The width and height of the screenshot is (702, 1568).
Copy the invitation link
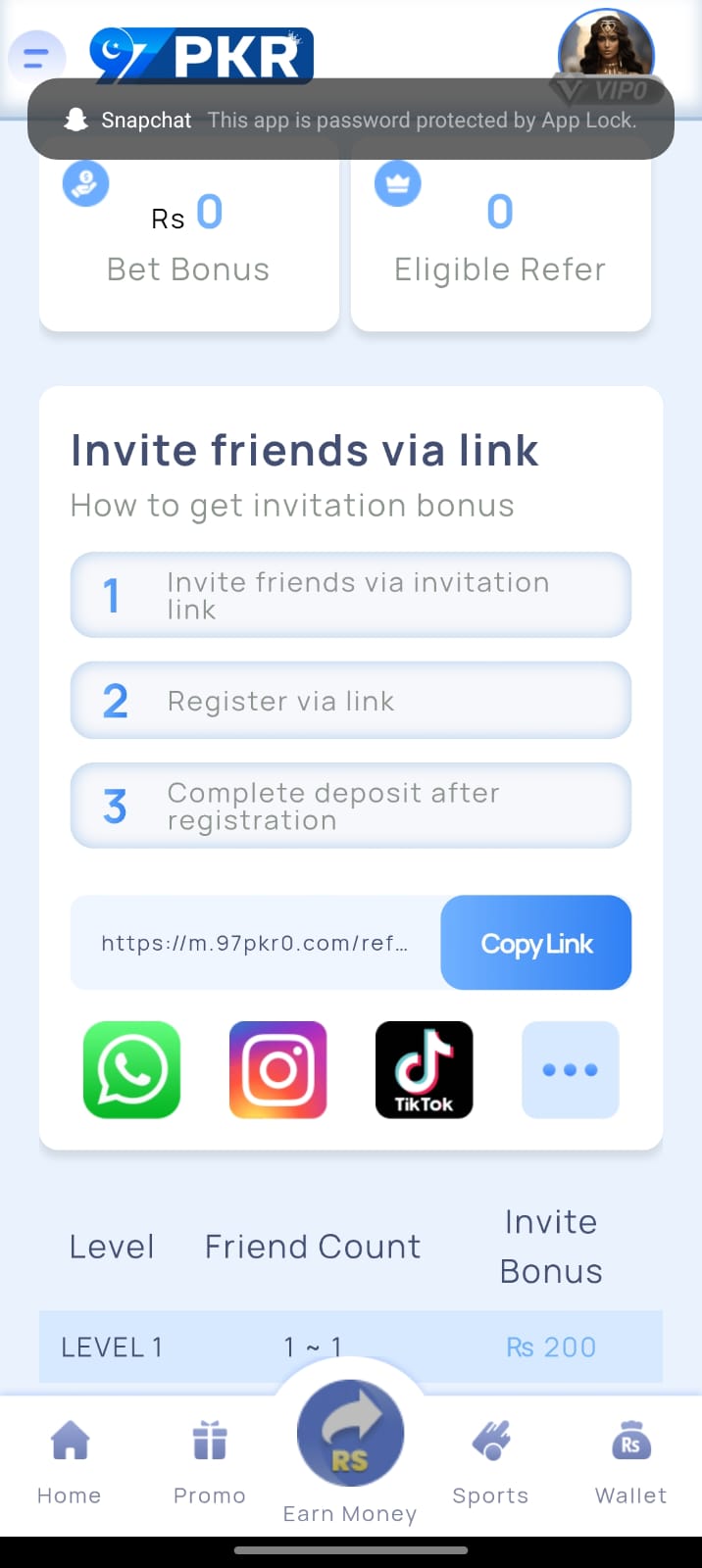[x=536, y=943]
